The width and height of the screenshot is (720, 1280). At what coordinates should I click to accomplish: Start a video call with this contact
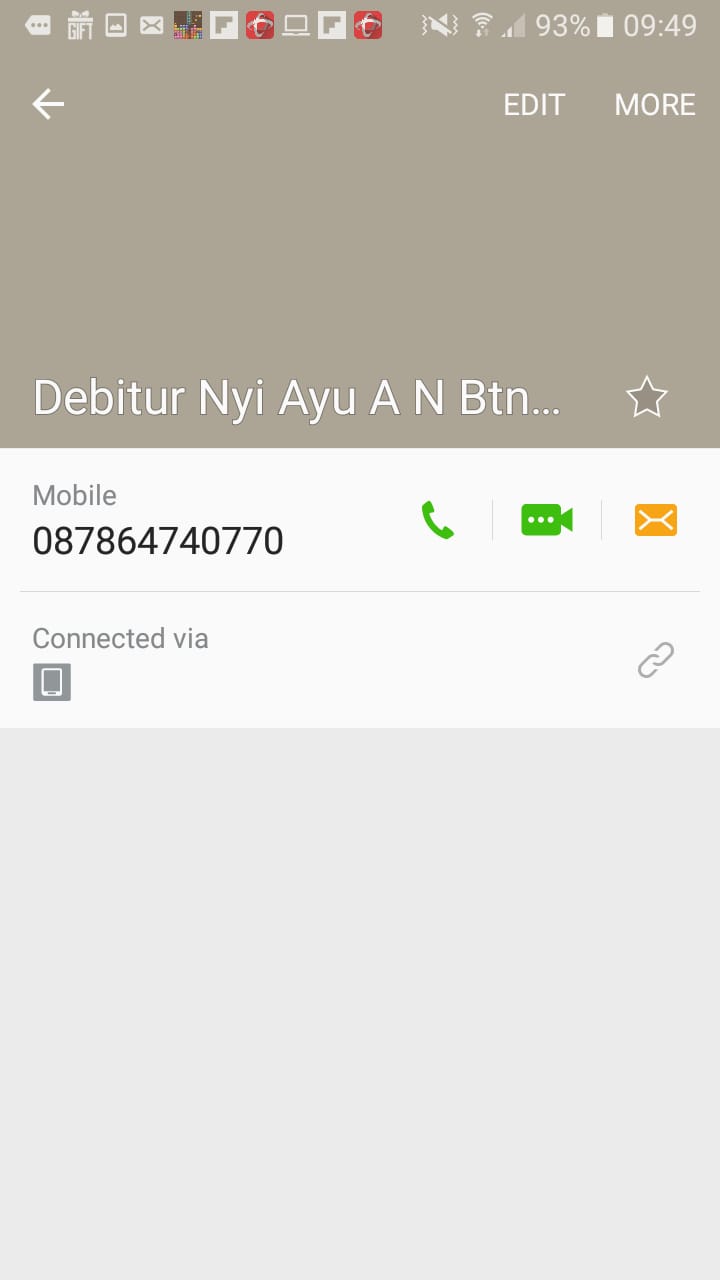[547, 520]
